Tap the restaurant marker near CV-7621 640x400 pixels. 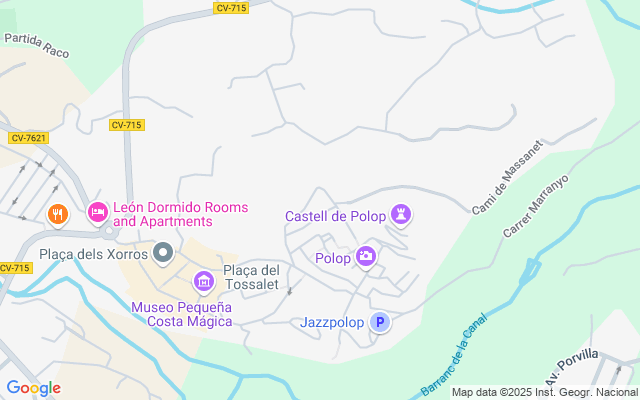pos(58,213)
